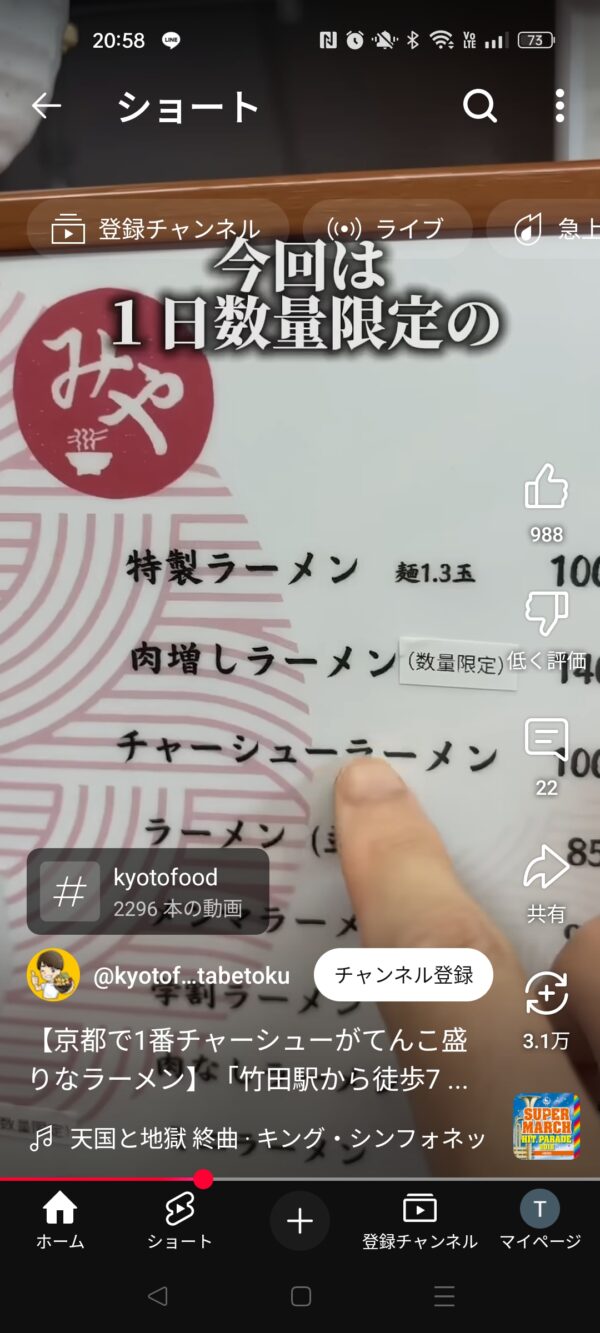Select the 登録チャンネル chip
The image size is (600, 1333).
coord(156,229)
